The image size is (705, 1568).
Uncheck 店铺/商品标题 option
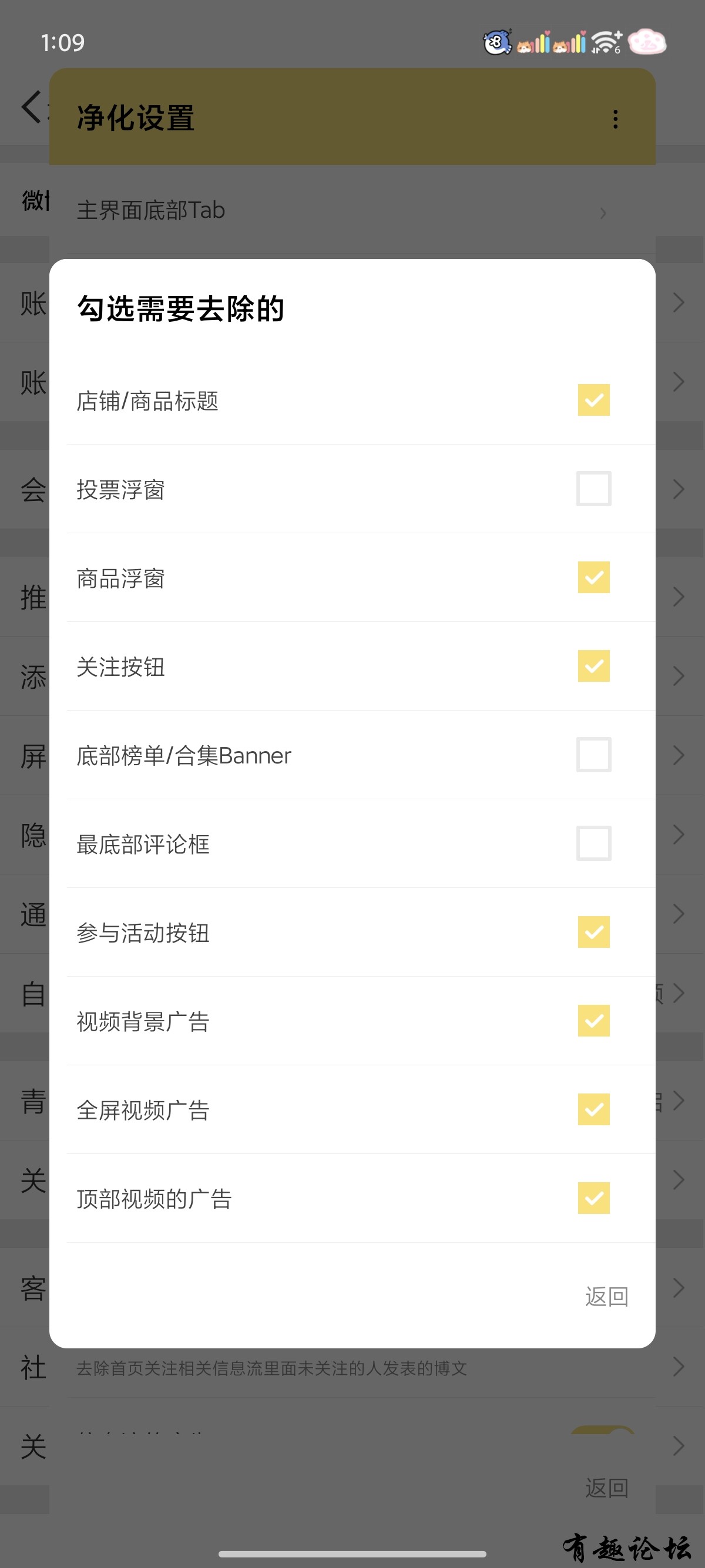(593, 400)
